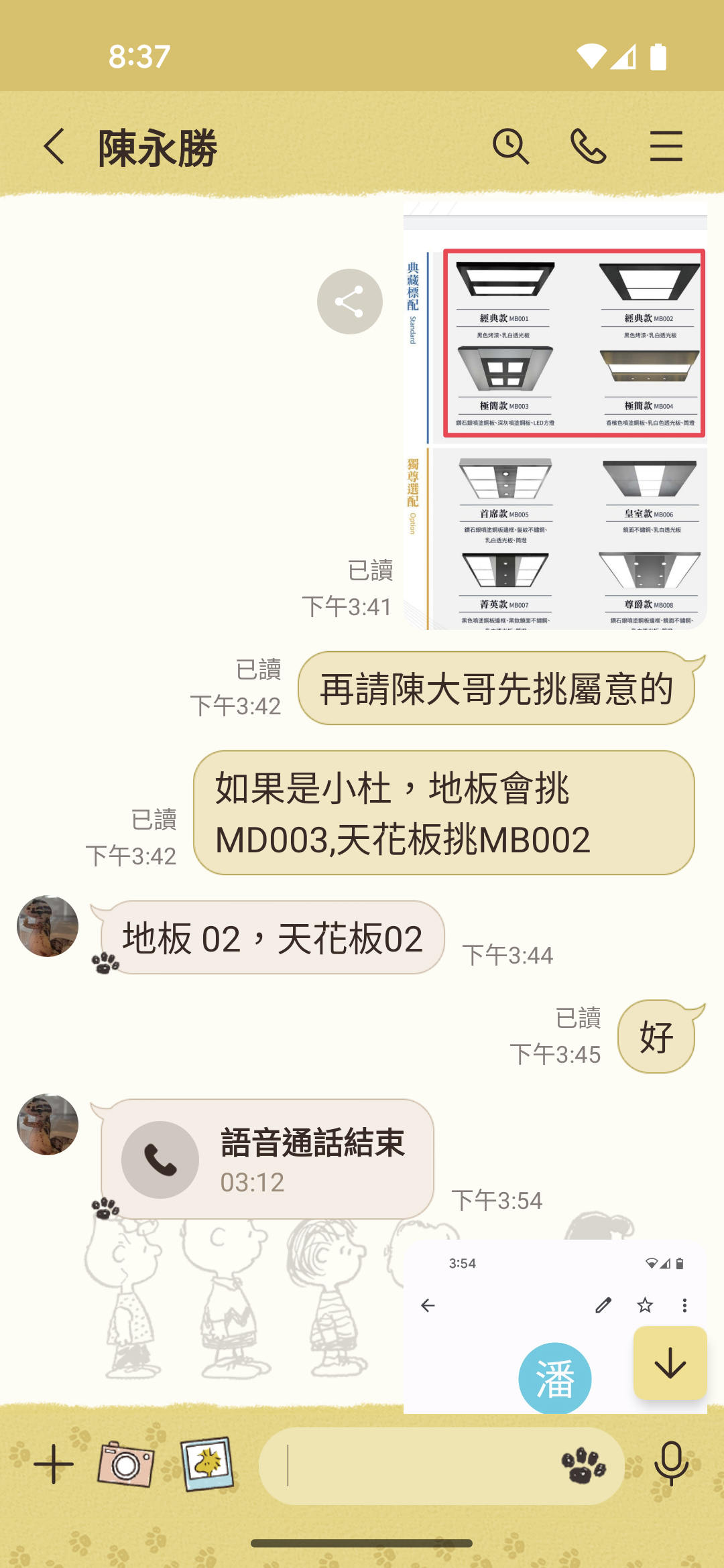
Task: Open the camera
Action: click(x=125, y=1465)
